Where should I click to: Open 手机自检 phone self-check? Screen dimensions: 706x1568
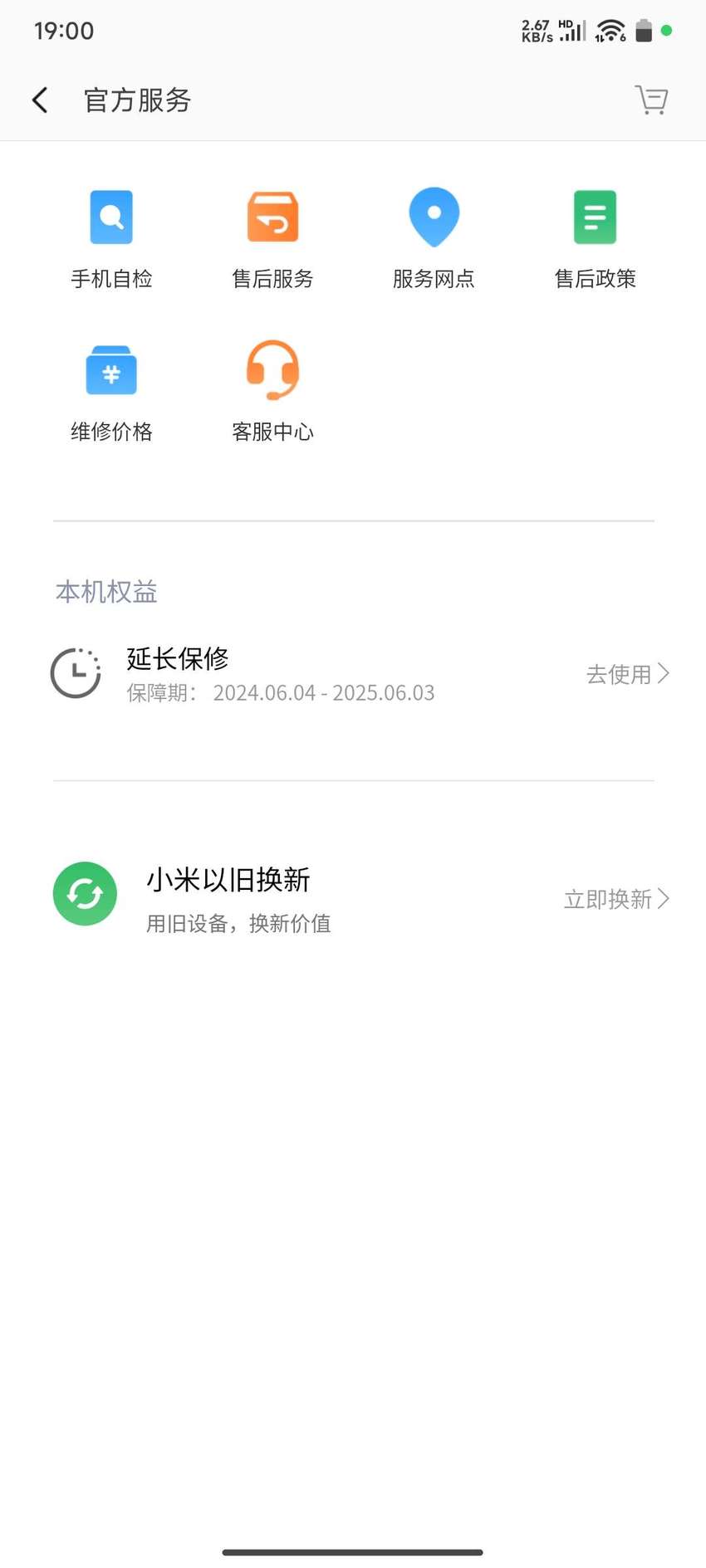pos(111,240)
